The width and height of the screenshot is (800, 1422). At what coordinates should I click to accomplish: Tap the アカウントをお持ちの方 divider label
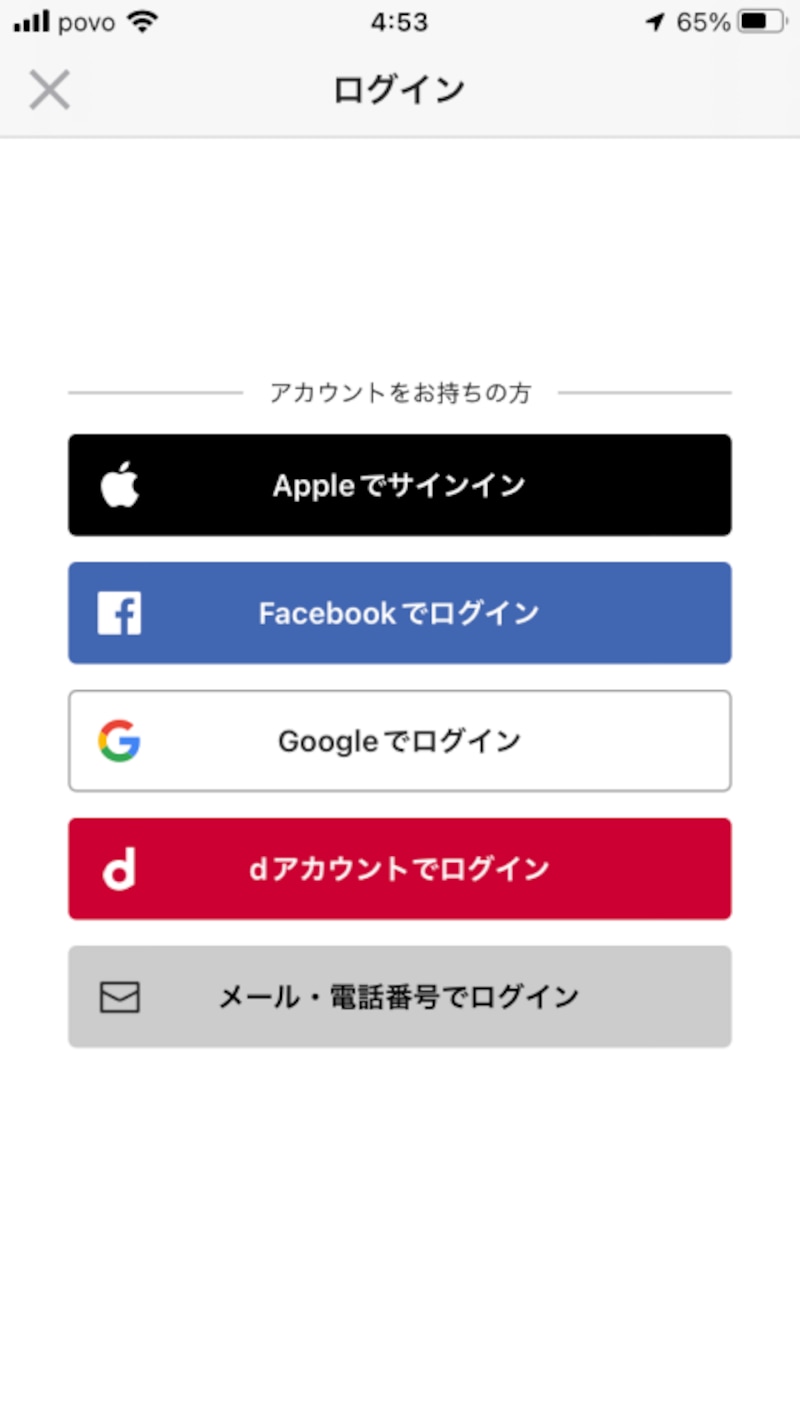pyautogui.click(x=400, y=393)
